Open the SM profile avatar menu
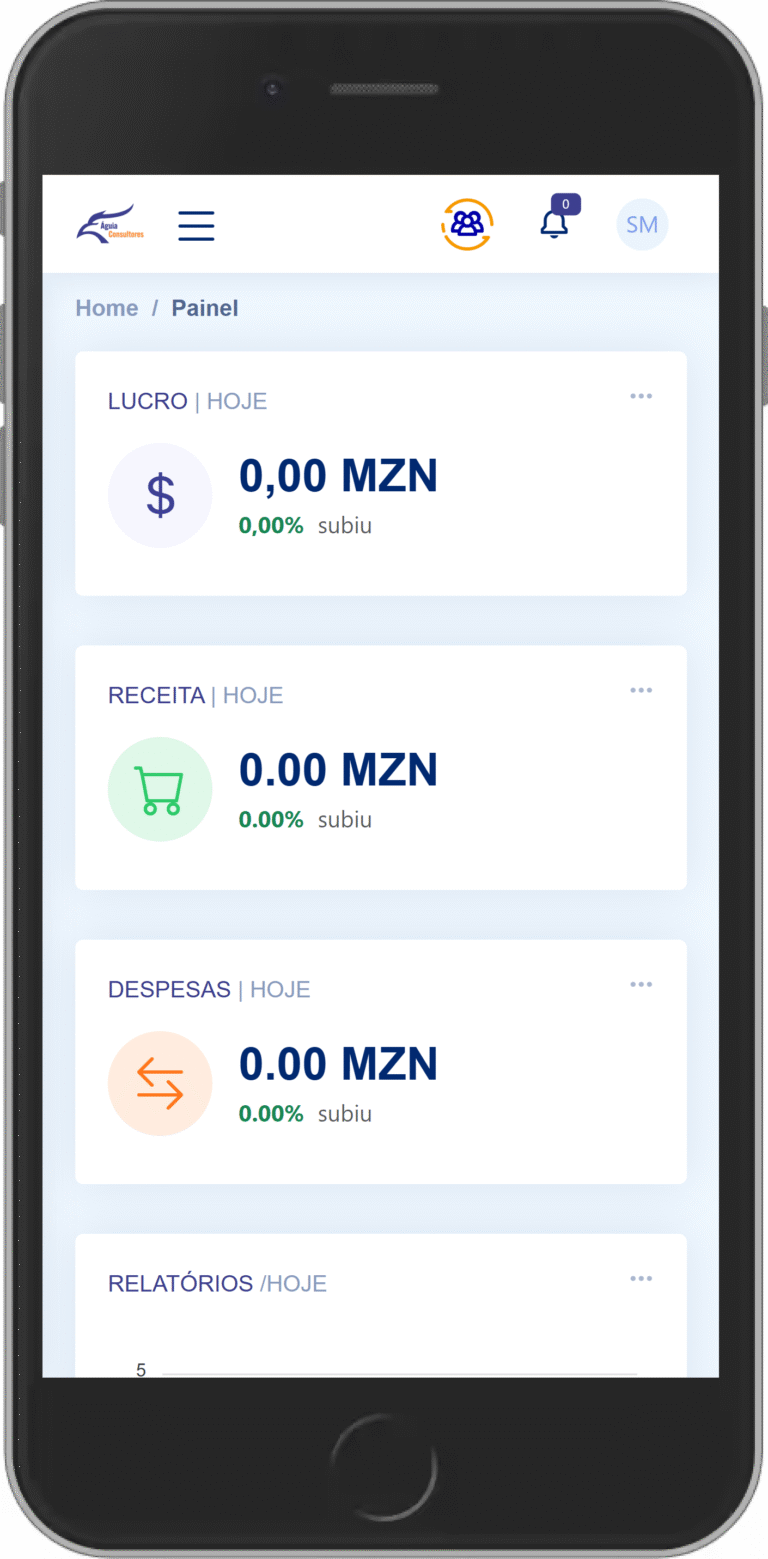This screenshot has height=1559, width=768. [x=641, y=224]
